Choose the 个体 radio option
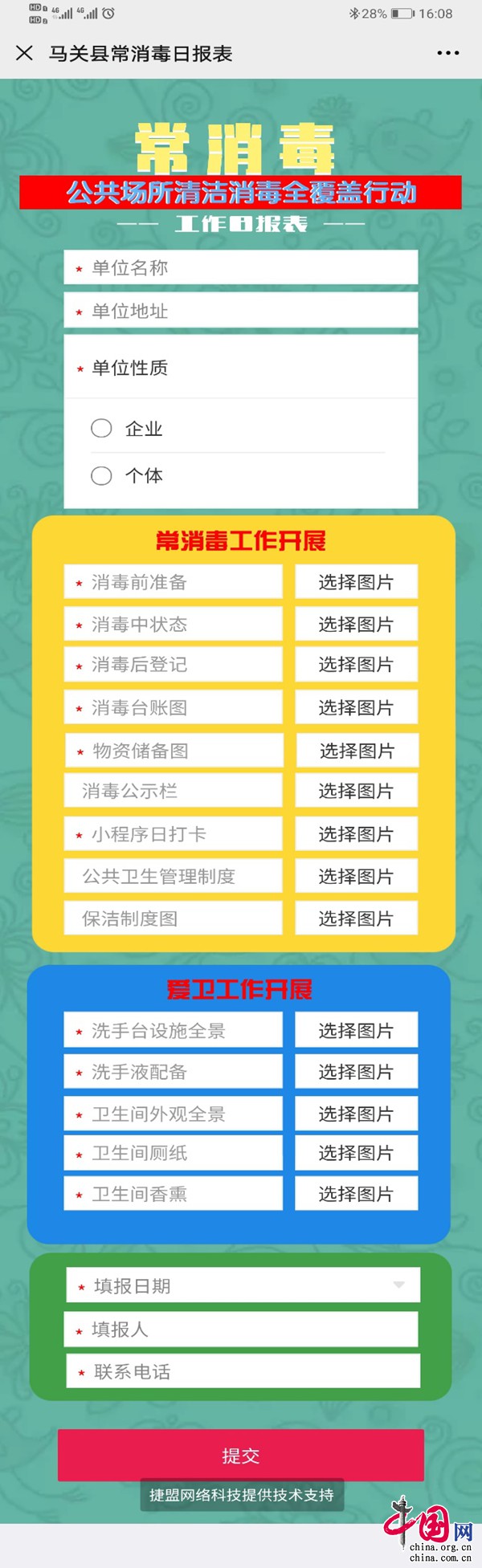Viewport: 482px width, 1568px height. click(x=102, y=476)
